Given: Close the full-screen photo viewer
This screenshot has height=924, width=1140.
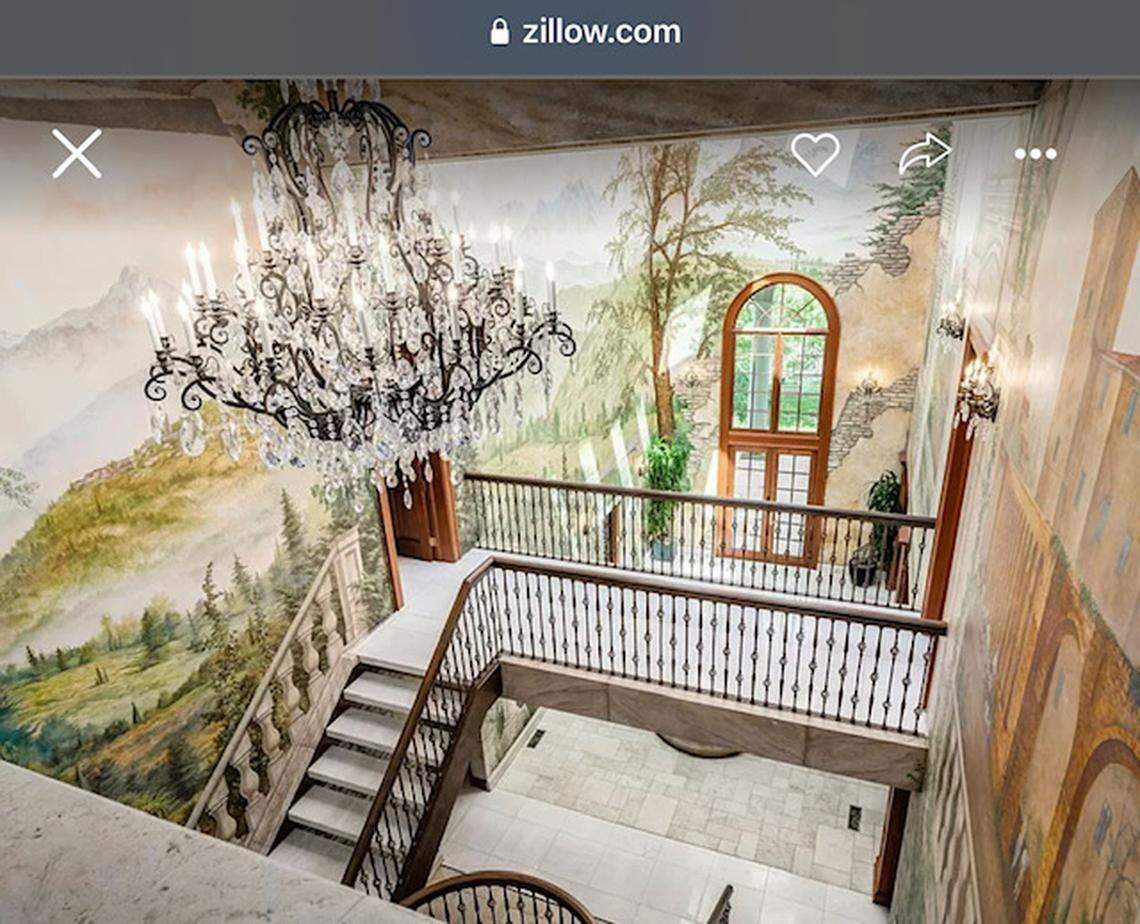Looking at the screenshot, I should 77,154.
